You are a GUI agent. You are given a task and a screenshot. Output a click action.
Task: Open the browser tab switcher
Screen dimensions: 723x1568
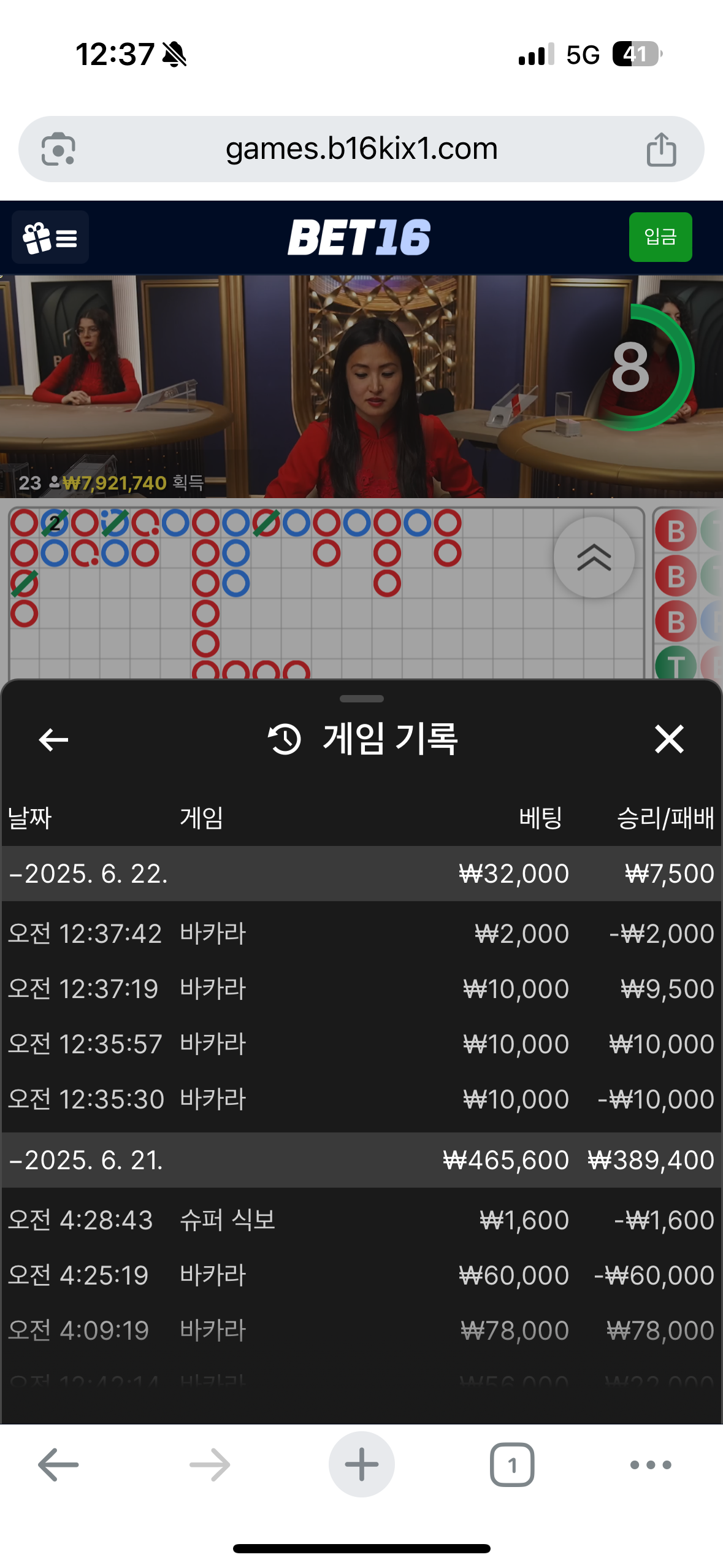(512, 1464)
